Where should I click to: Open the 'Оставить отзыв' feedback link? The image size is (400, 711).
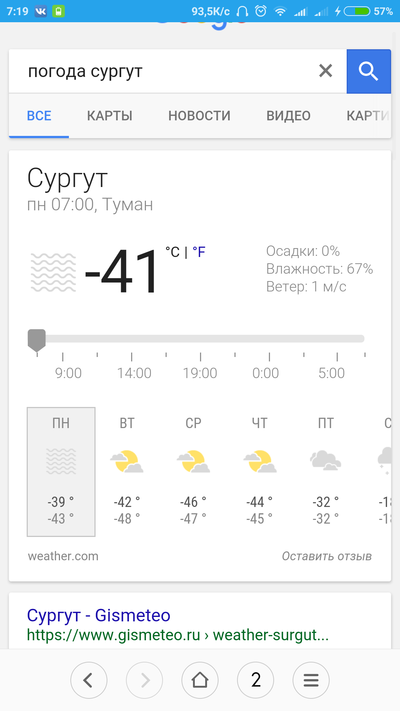pyautogui.click(x=327, y=556)
